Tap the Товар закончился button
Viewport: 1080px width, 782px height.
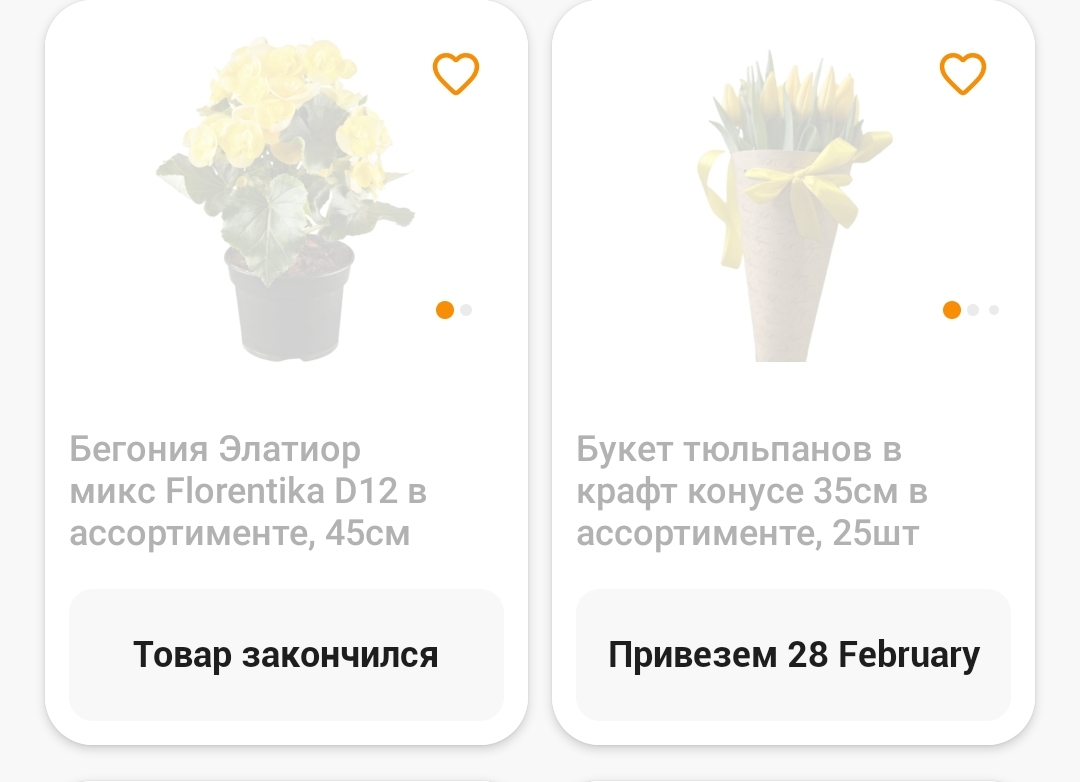pyautogui.click(x=286, y=655)
